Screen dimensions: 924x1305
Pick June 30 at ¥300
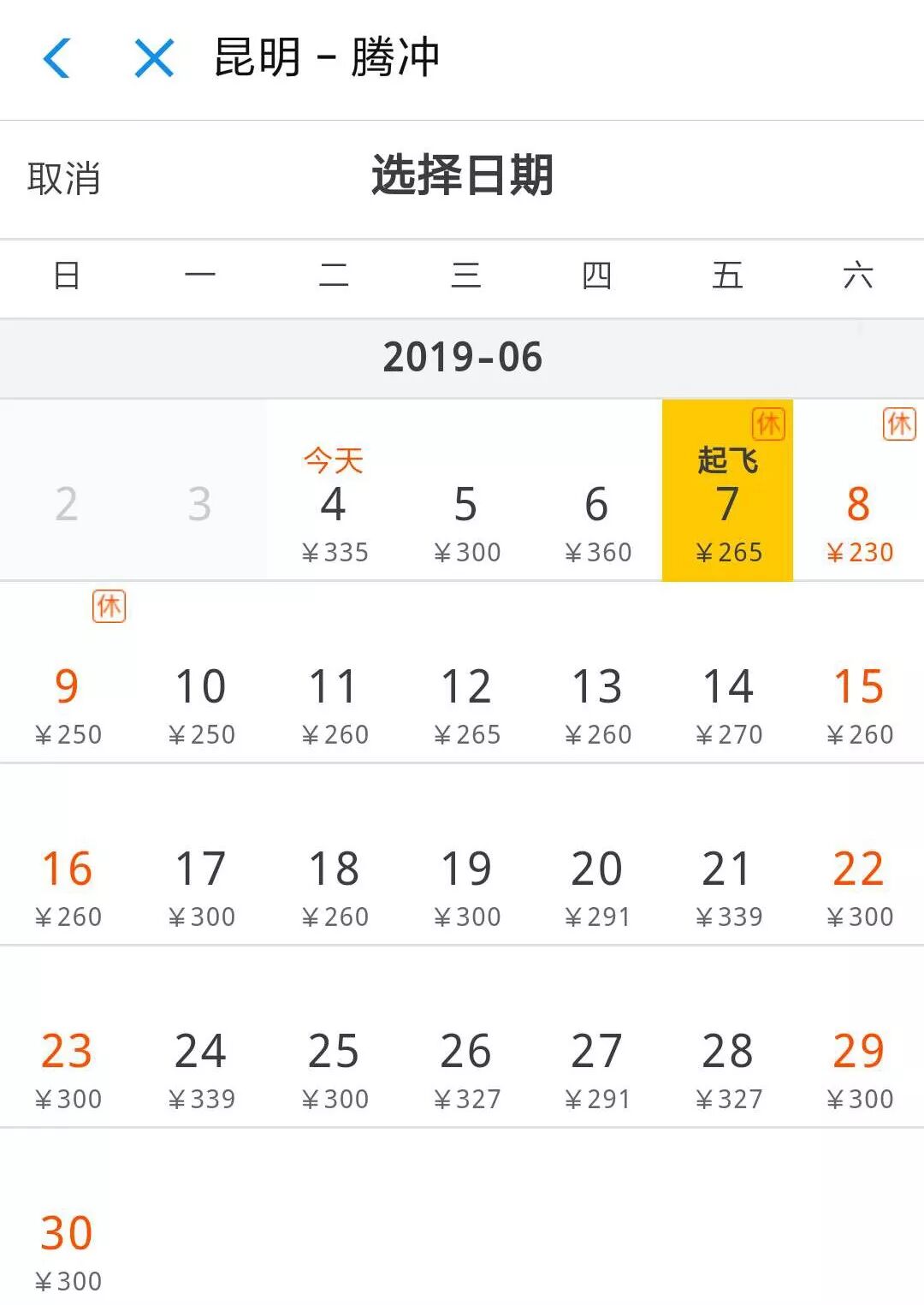click(67, 1219)
